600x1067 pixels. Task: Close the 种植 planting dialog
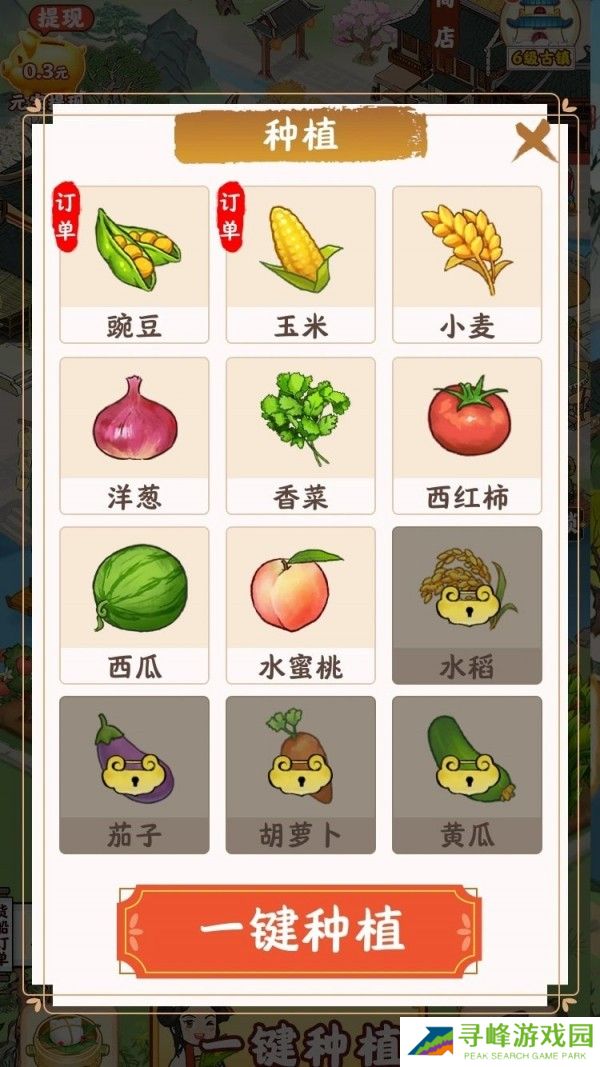coord(534,141)
